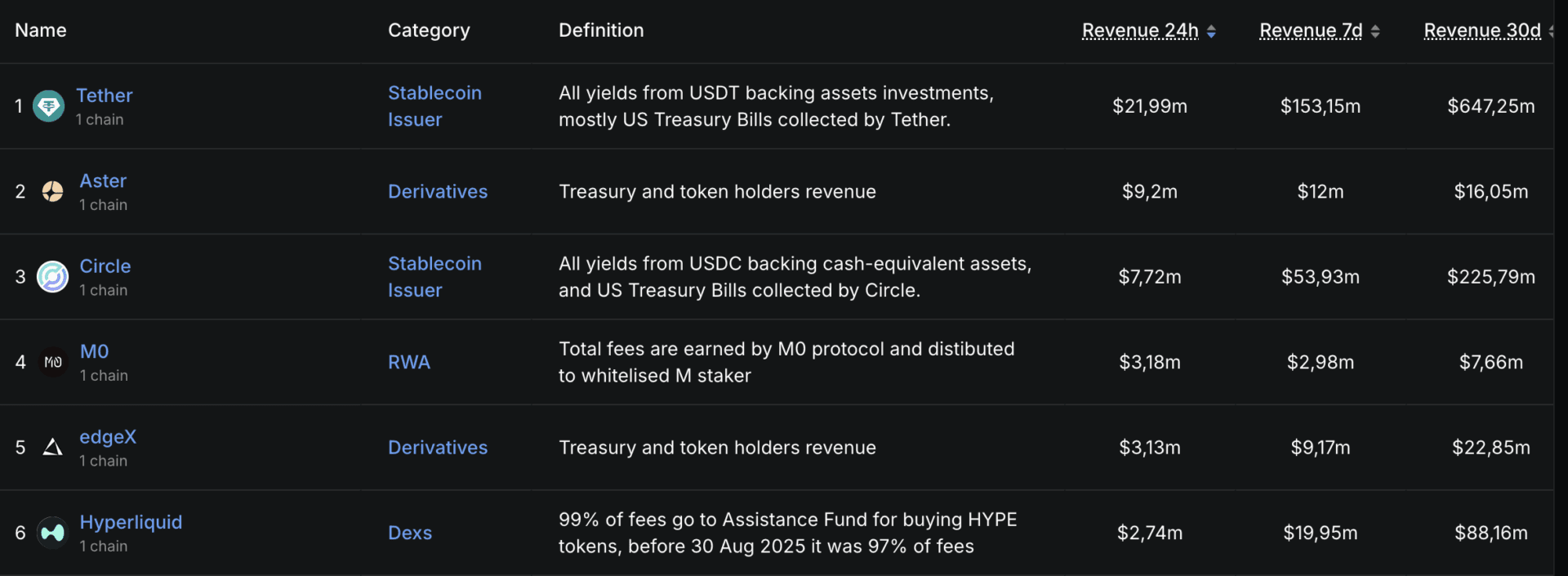This screenshot has height=576, width=1568.
Task: Open the edgeX protocol page
Action: (108, 437)
